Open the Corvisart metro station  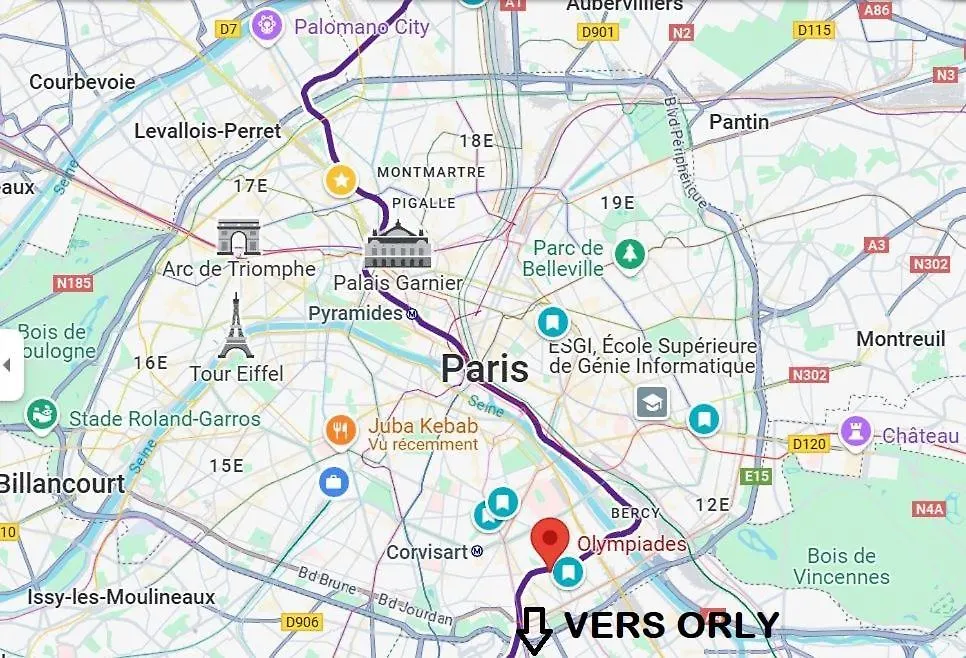[x=477, y=551]
